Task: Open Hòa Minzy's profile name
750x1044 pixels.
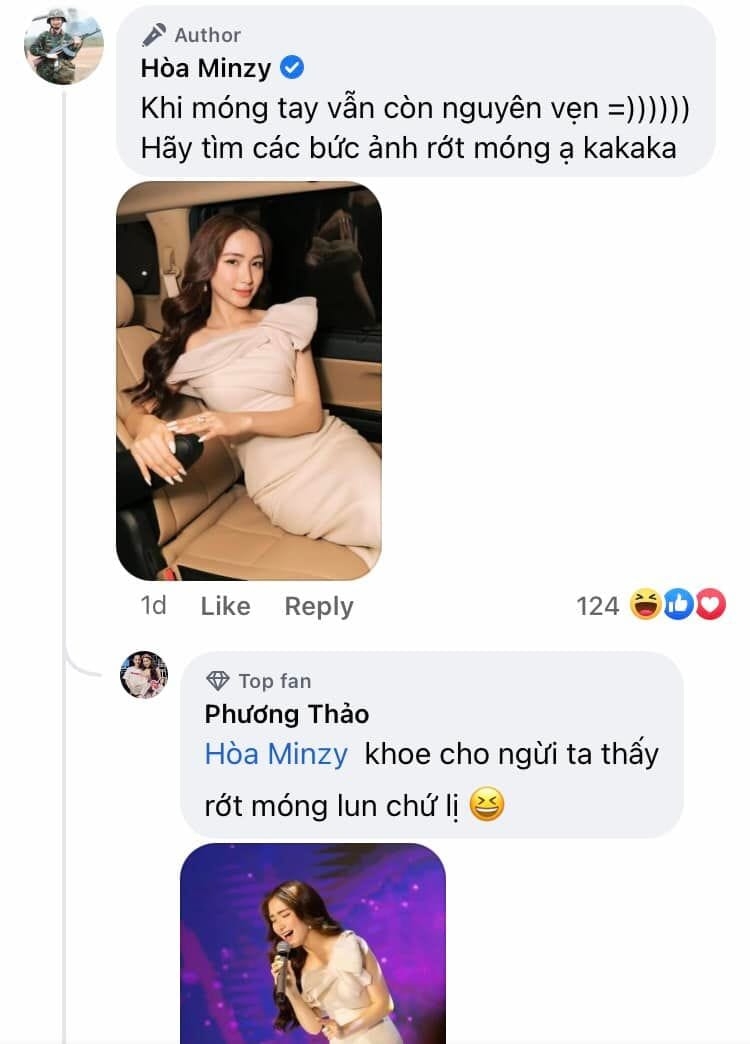Action: (x=209, y=69)
